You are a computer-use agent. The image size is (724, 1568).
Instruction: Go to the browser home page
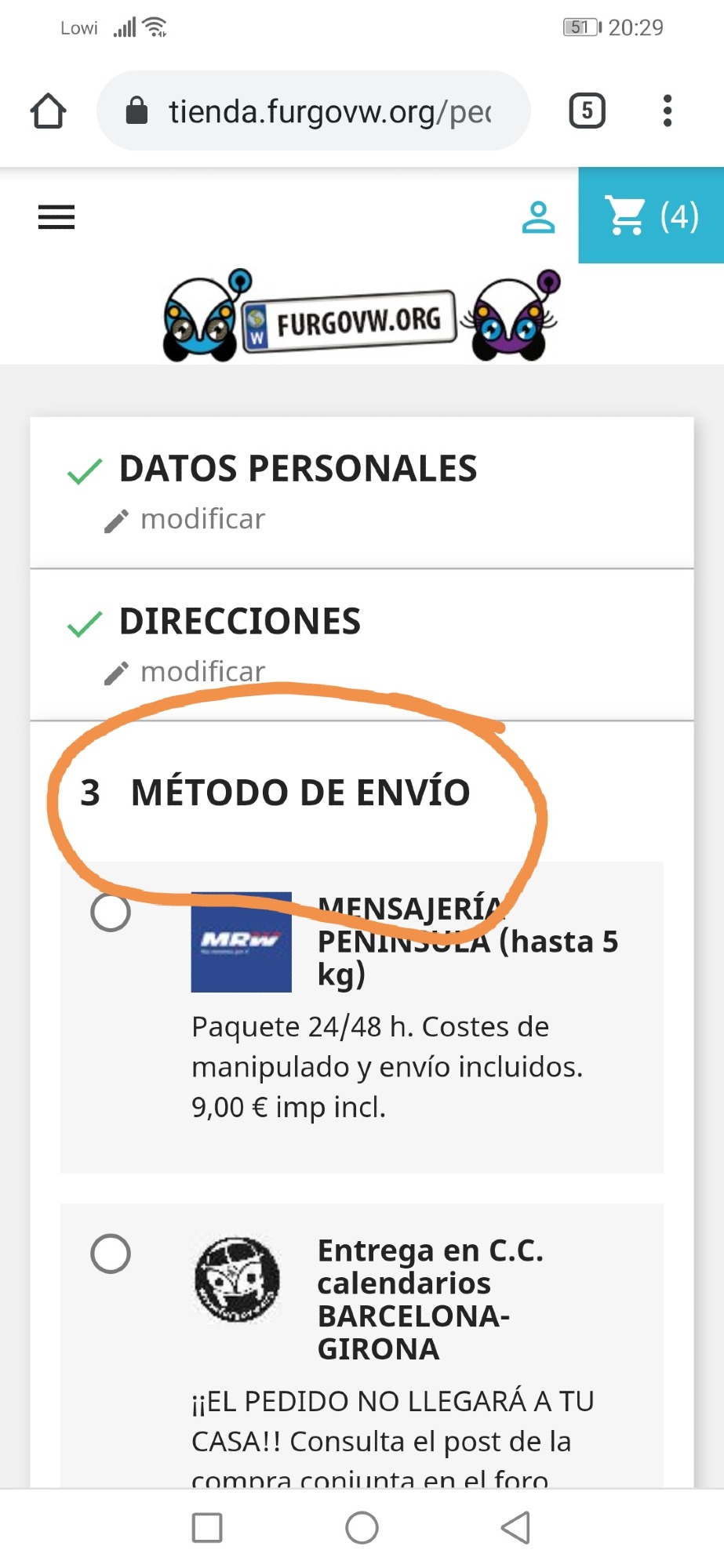(49, 111)
